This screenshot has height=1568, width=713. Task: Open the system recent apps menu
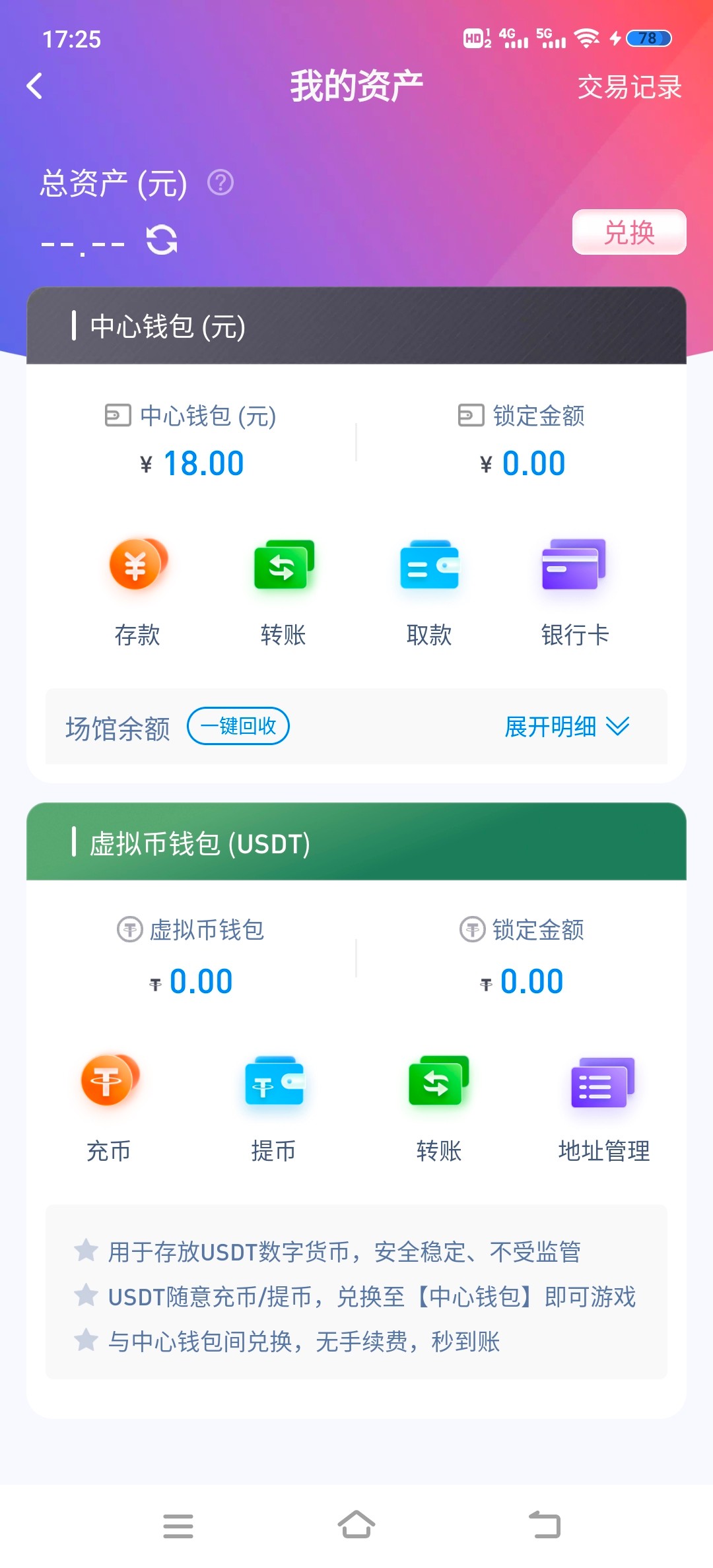point(178,1525)
